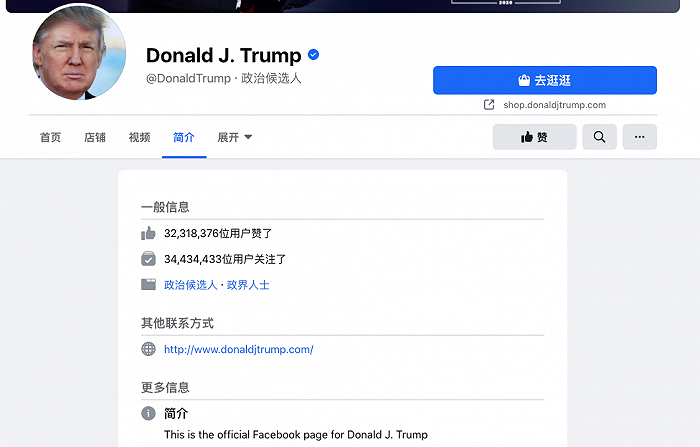
Task: Open the 视频 tab
Action: 139,137
